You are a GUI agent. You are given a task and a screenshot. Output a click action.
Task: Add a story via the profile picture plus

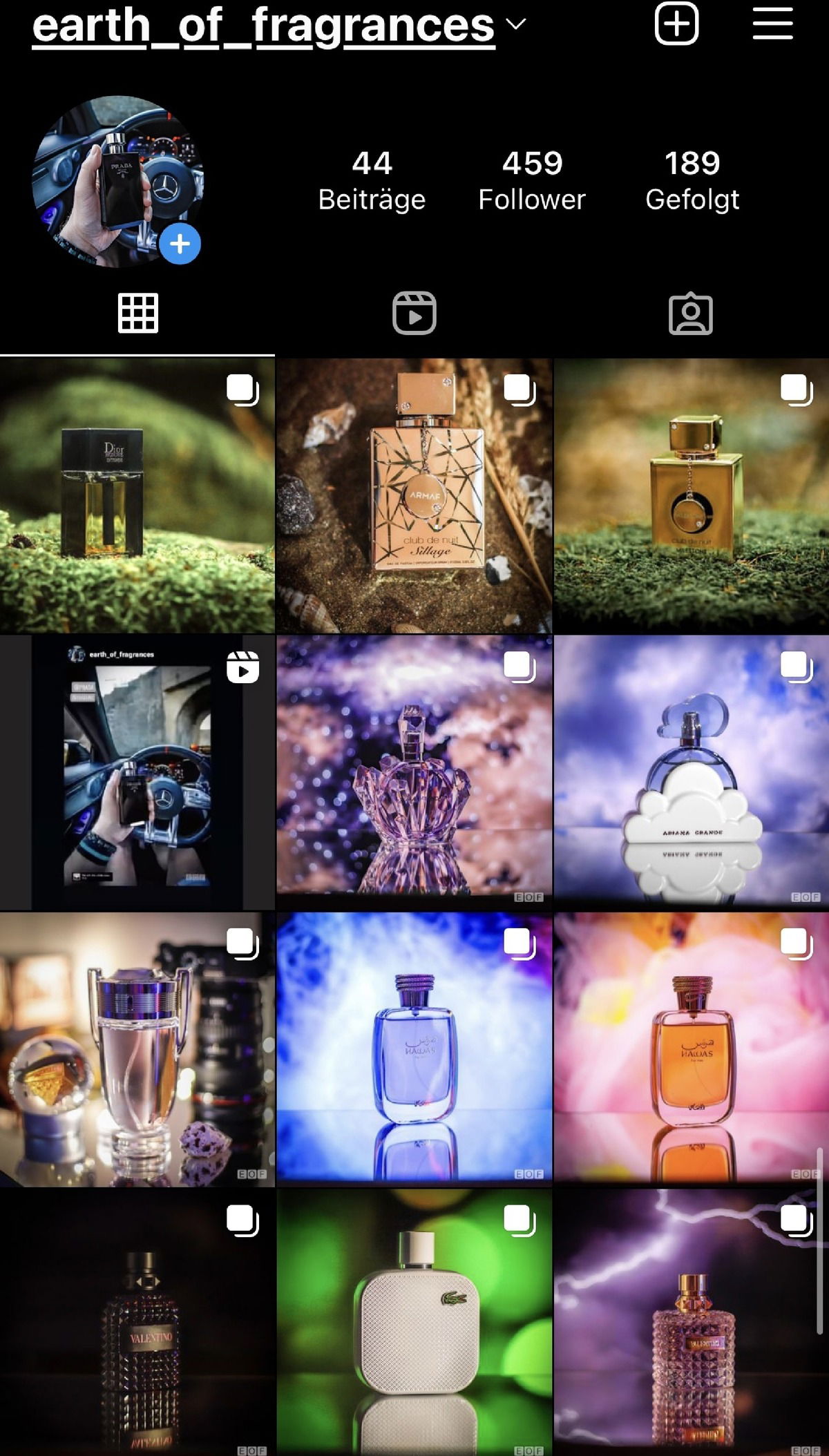tap(180, 244)
